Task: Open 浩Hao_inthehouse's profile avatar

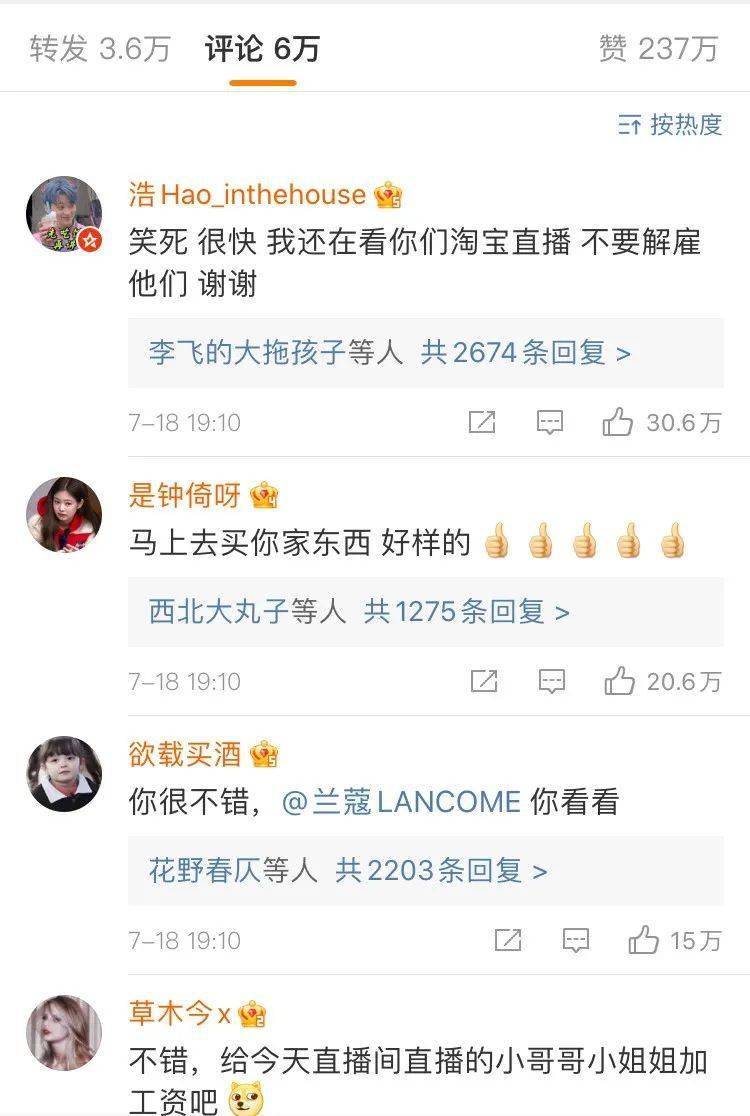Action: [64, 214]
